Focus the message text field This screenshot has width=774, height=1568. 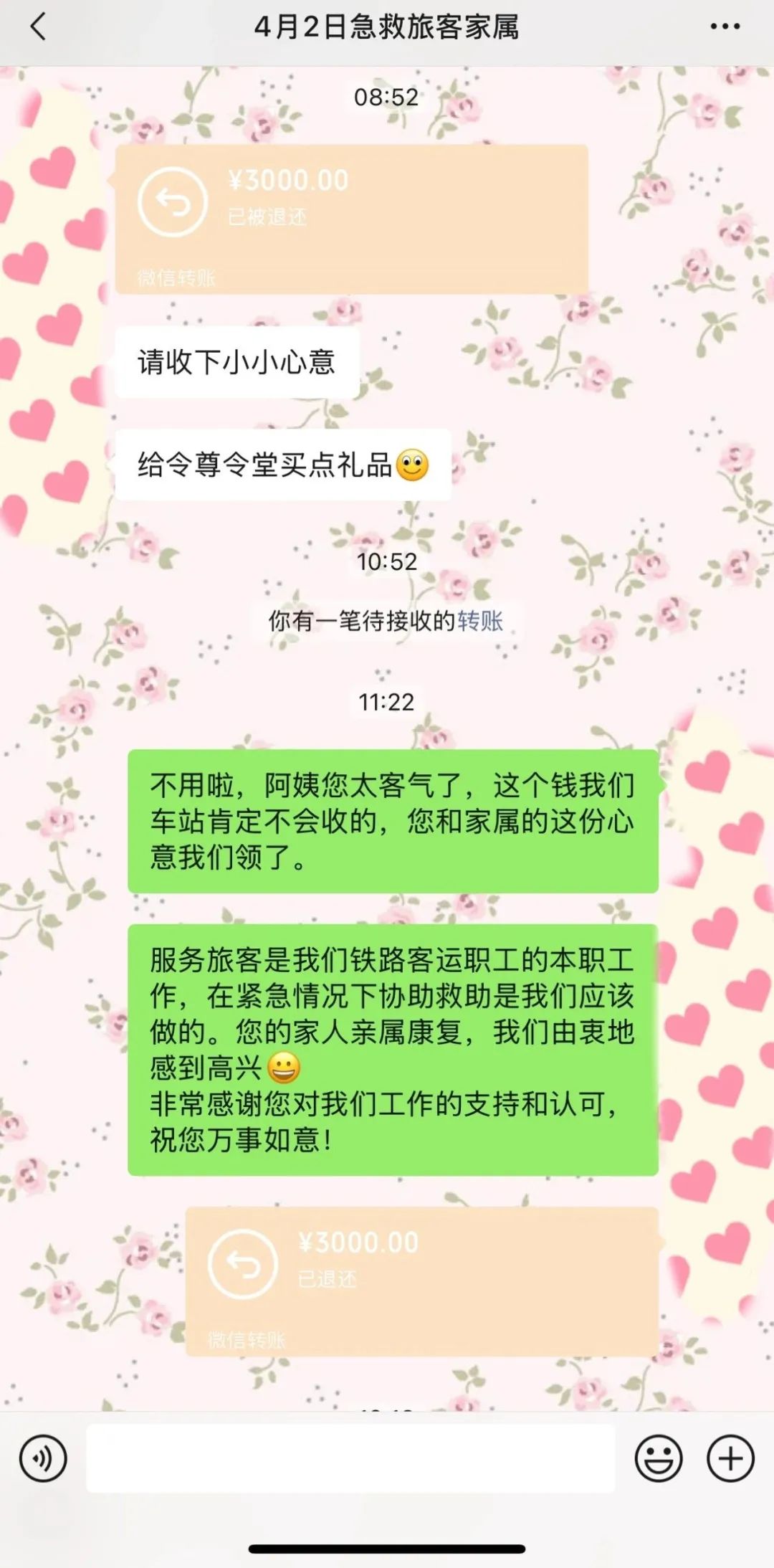click(351, 1458)
